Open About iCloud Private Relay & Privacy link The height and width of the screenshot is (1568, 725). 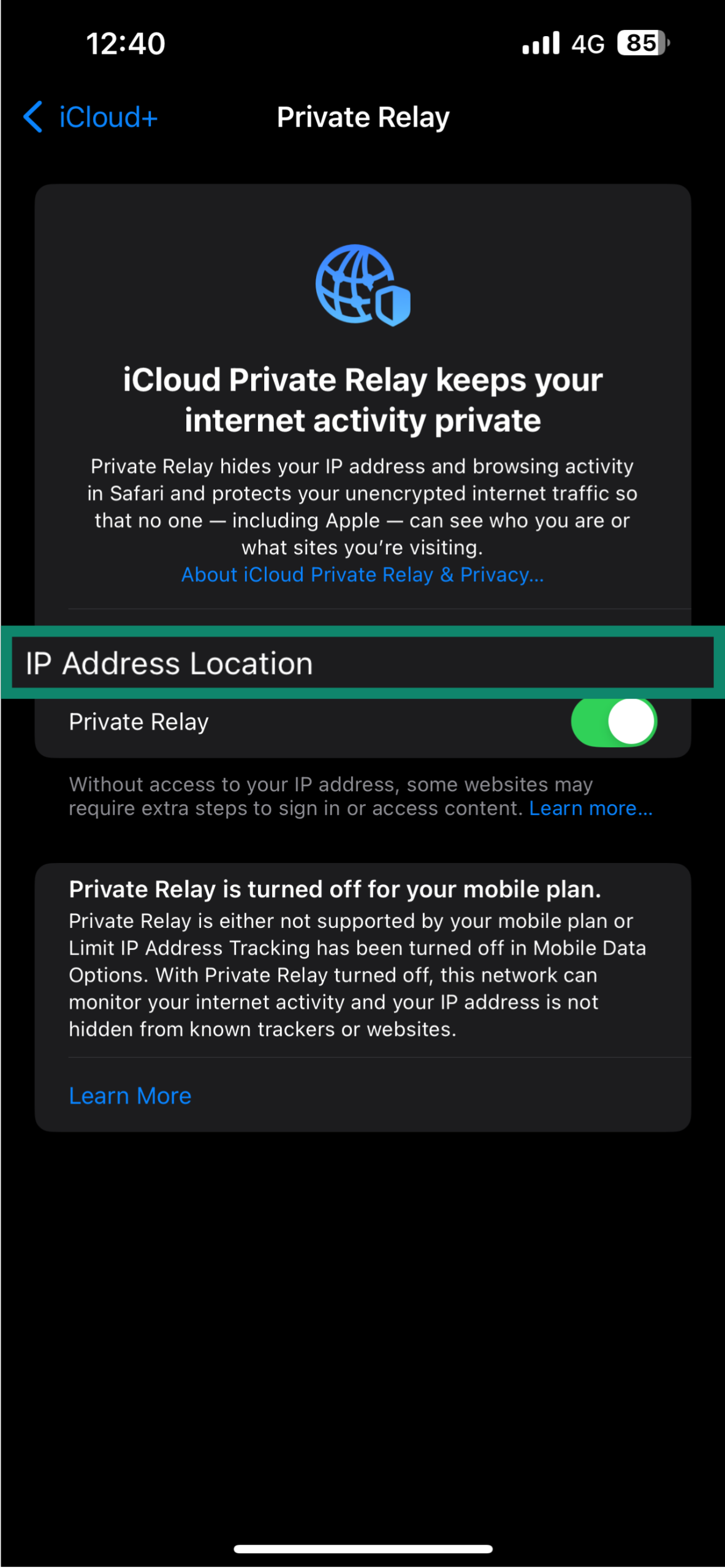coord(362,575)
